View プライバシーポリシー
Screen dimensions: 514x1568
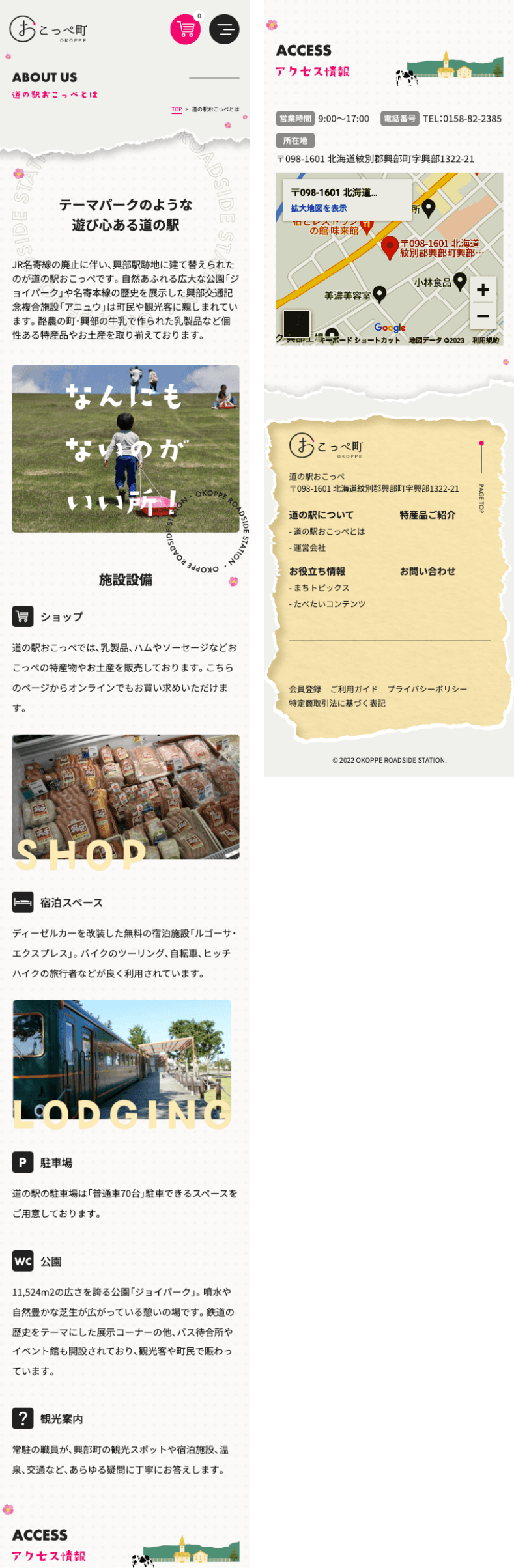427,689
